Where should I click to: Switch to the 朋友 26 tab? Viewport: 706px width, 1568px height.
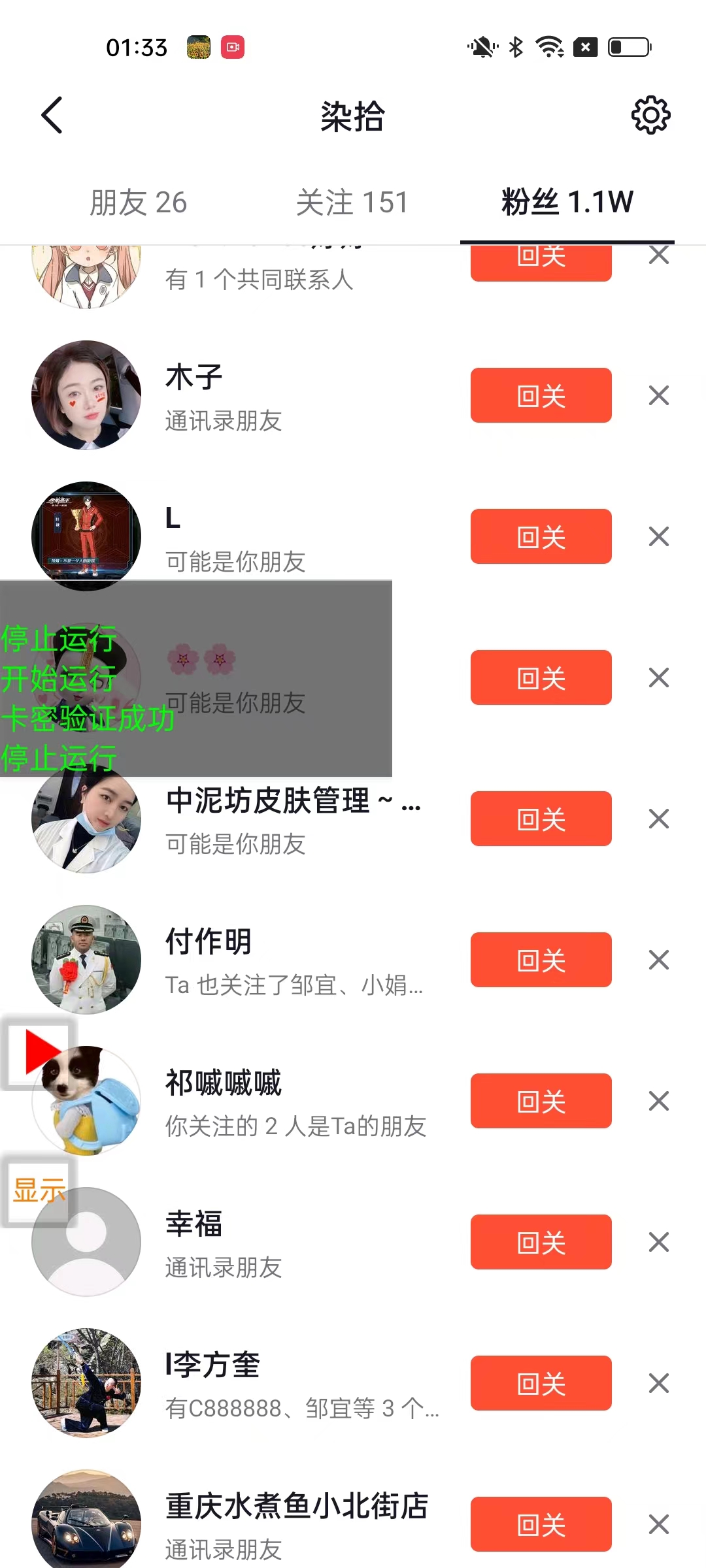[x=139, y=203]
